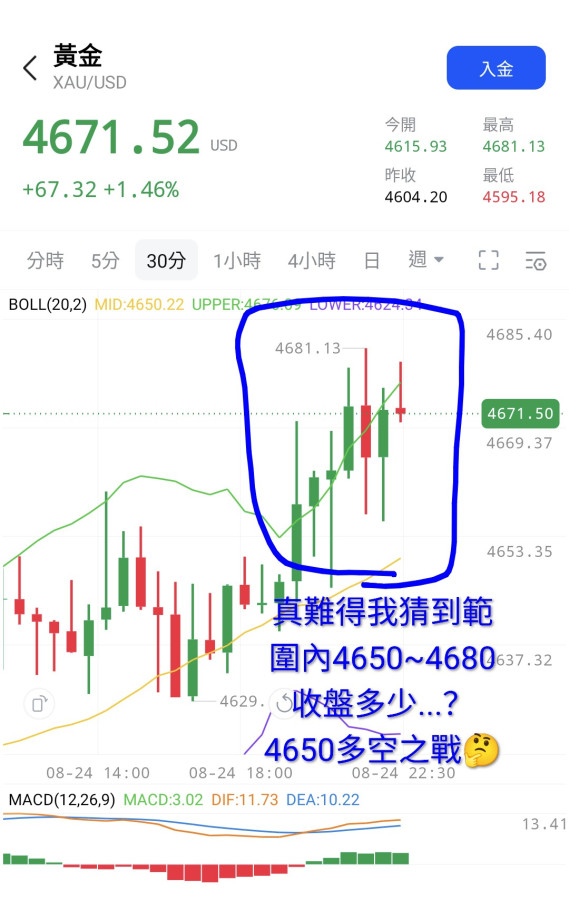This screenshot has width=569, height=900.
Task: Select the 30分 interval
Action: (167, 261)
